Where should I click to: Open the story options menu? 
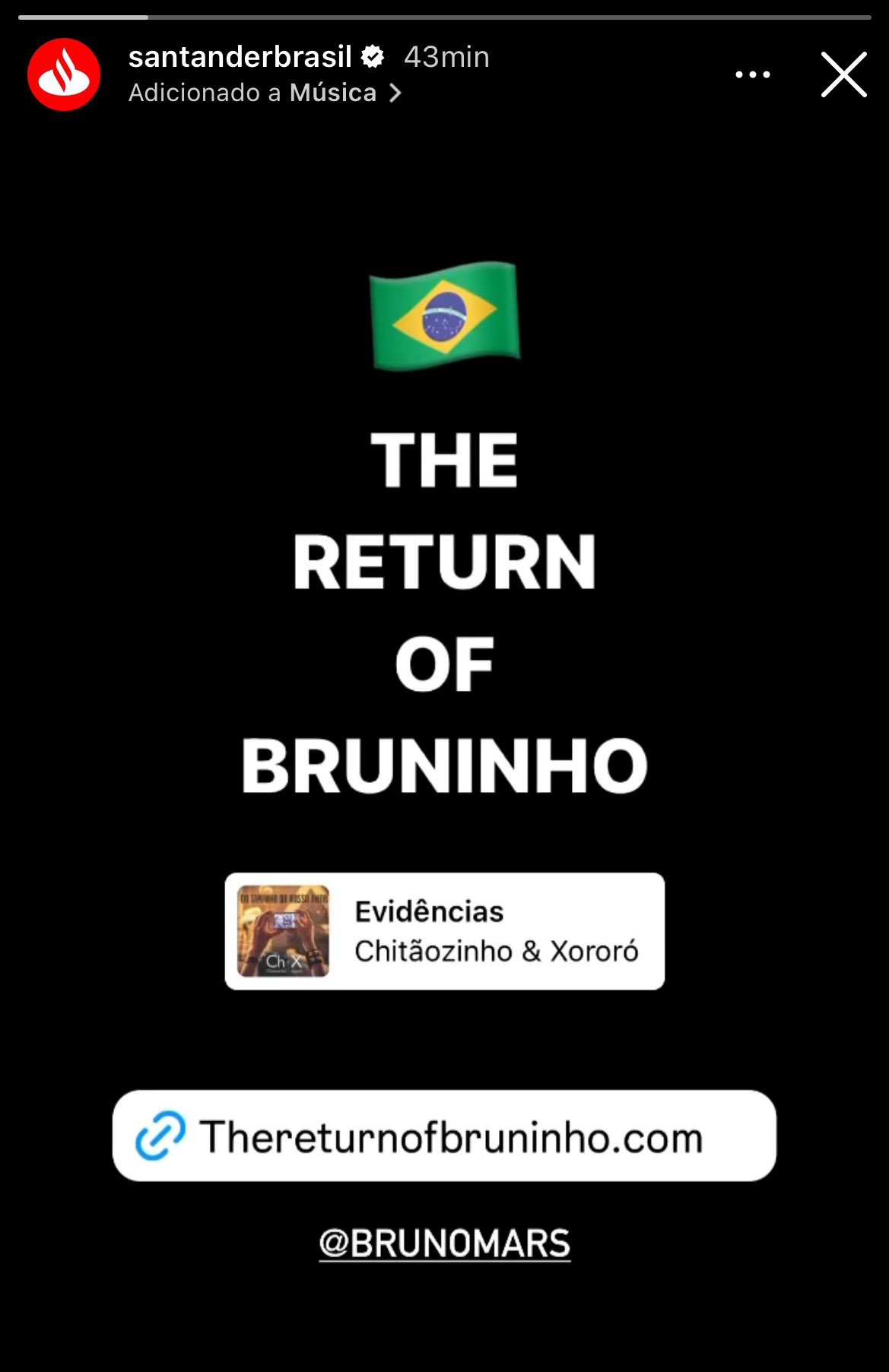(752, 74)
